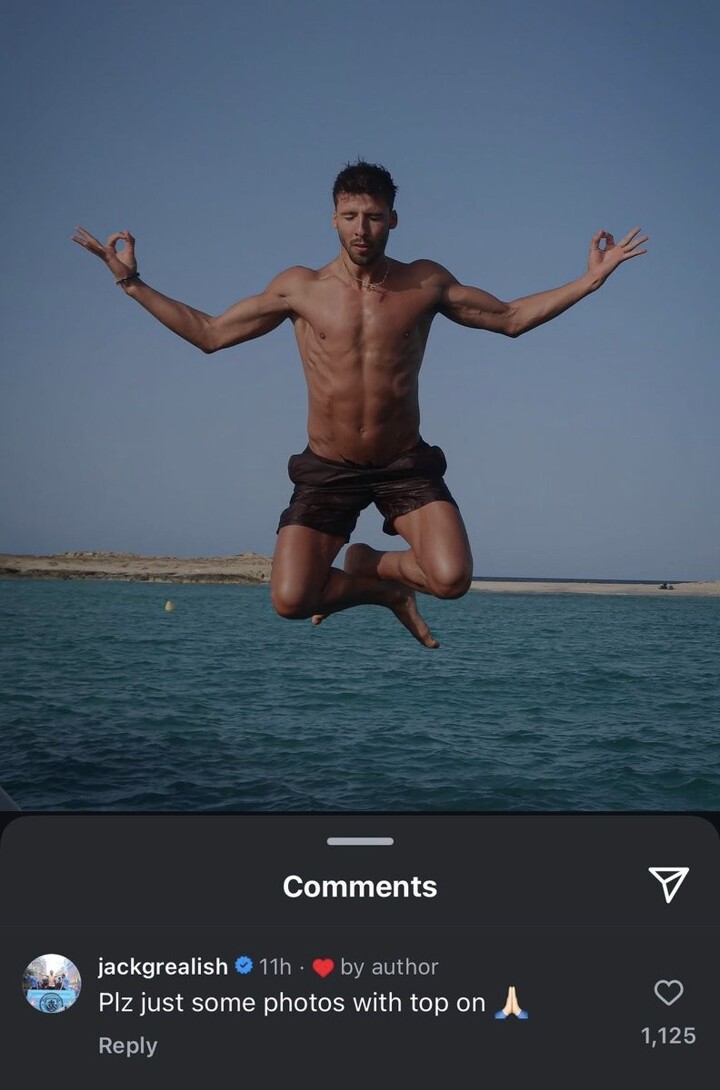Reply to jackgrealish's comment
Viewport: 720px width, 1090px height.
(127, 1045)
